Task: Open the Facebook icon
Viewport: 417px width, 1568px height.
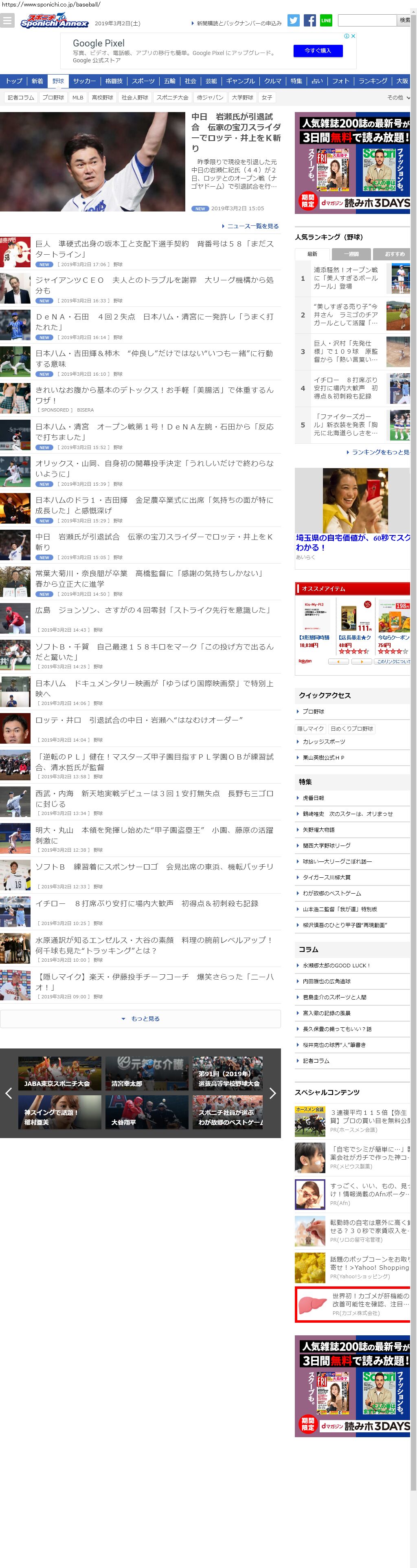Action: pos(309,20)
